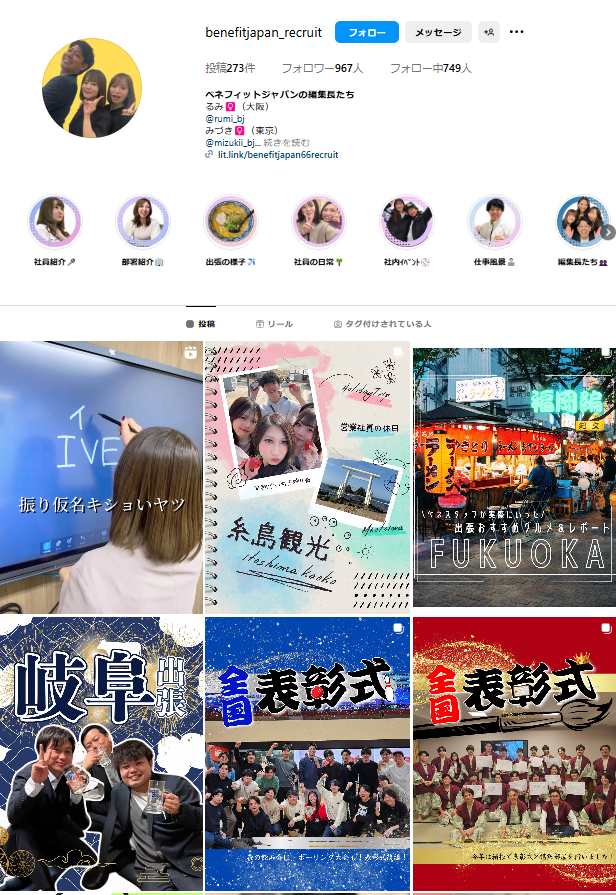
Task: Open the 社員の日常 story highlight
Action: [319, 221]
